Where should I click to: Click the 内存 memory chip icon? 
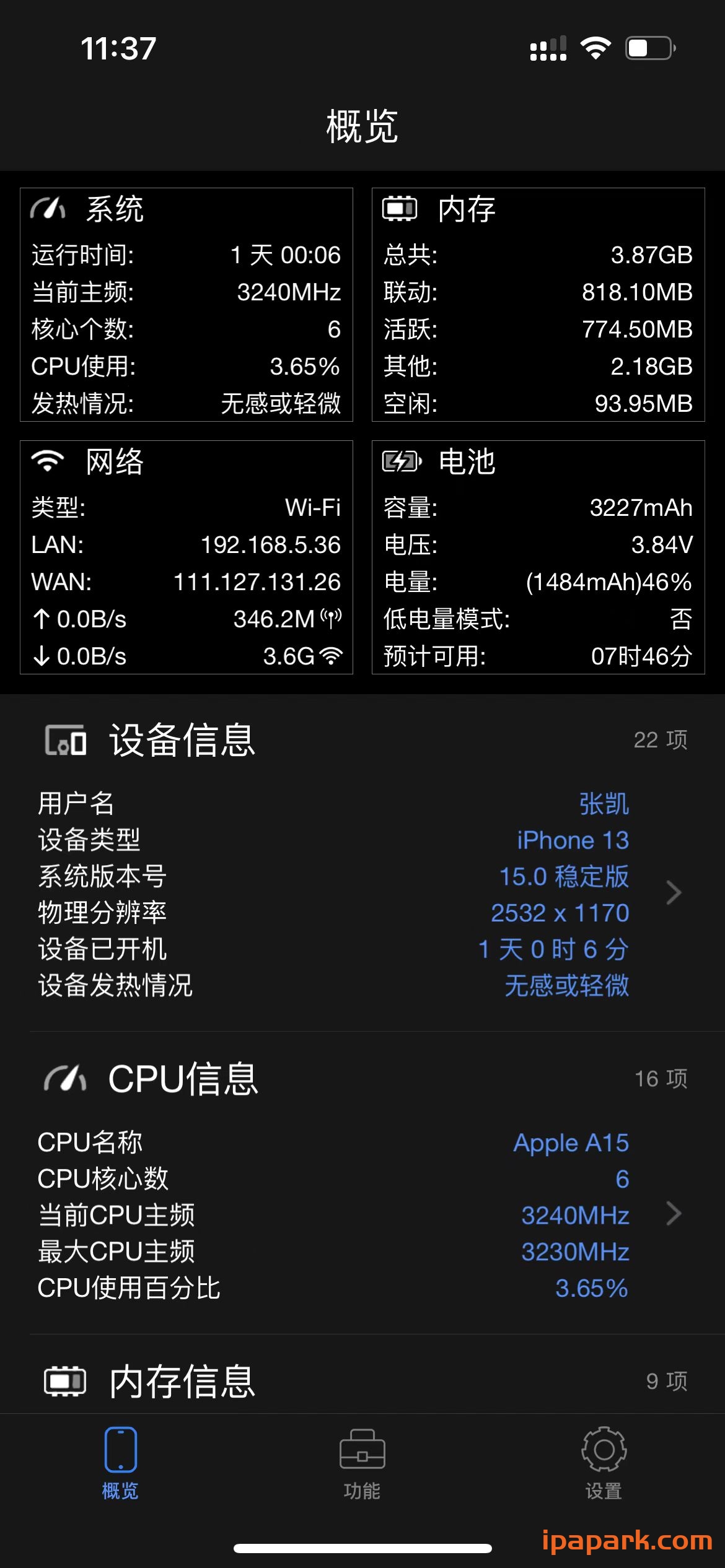tap(400, 209)
